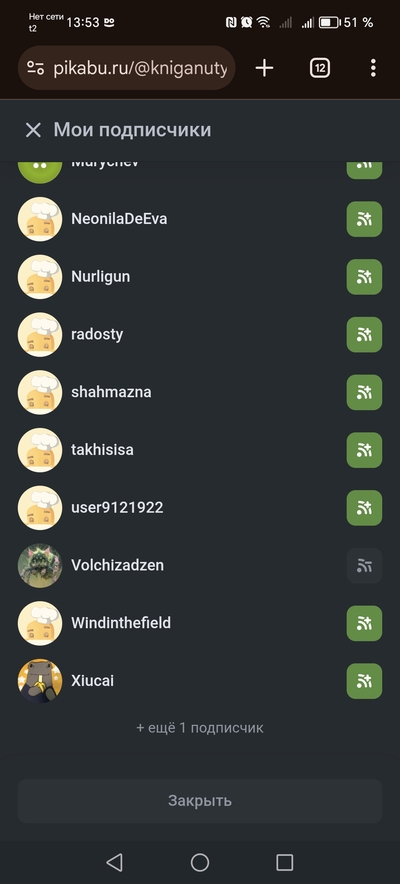
Task: Load the one remaining subscriber
Action: 200,728
